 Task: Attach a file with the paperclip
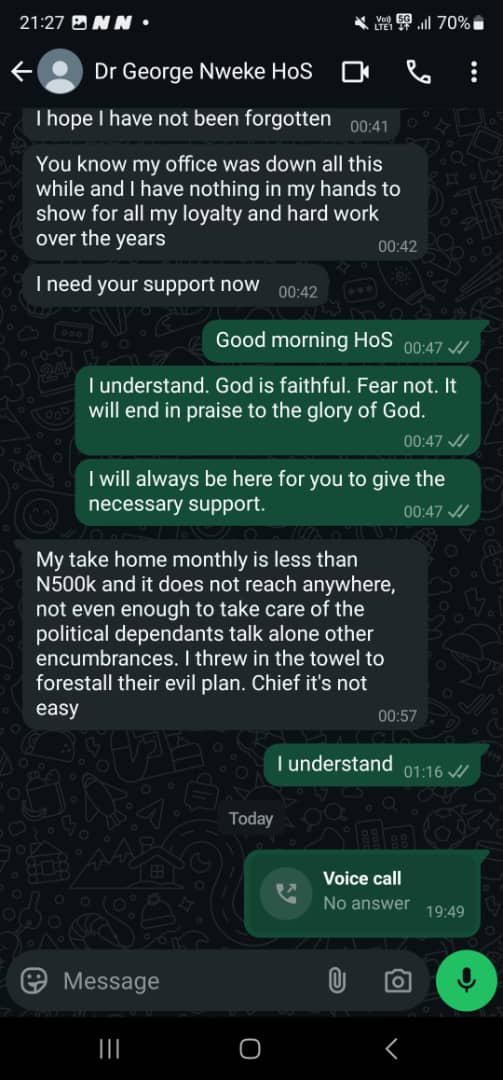coord(336,981)
